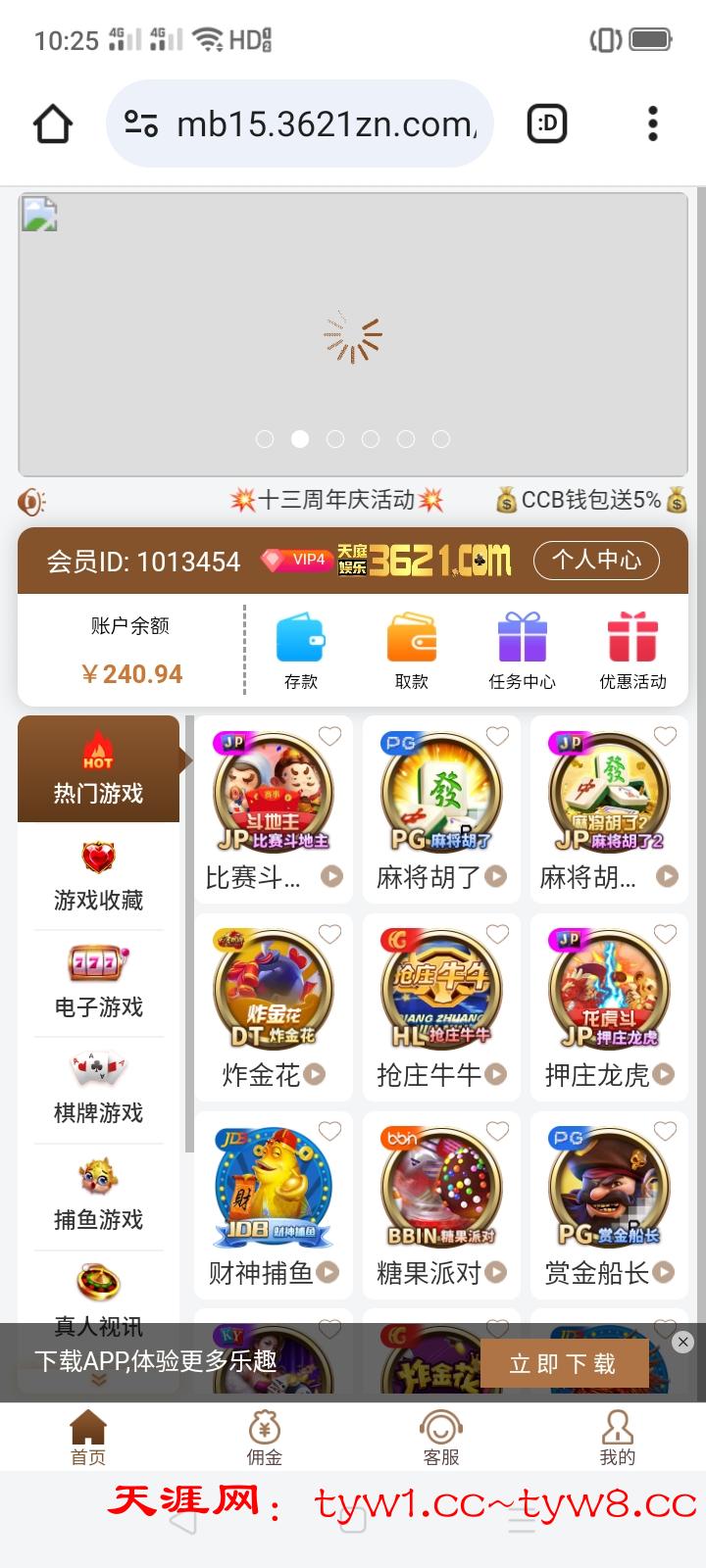Toggle the heart on 炸金花 game
Viewport: 706px width, 1568px height.
[331, 934]
